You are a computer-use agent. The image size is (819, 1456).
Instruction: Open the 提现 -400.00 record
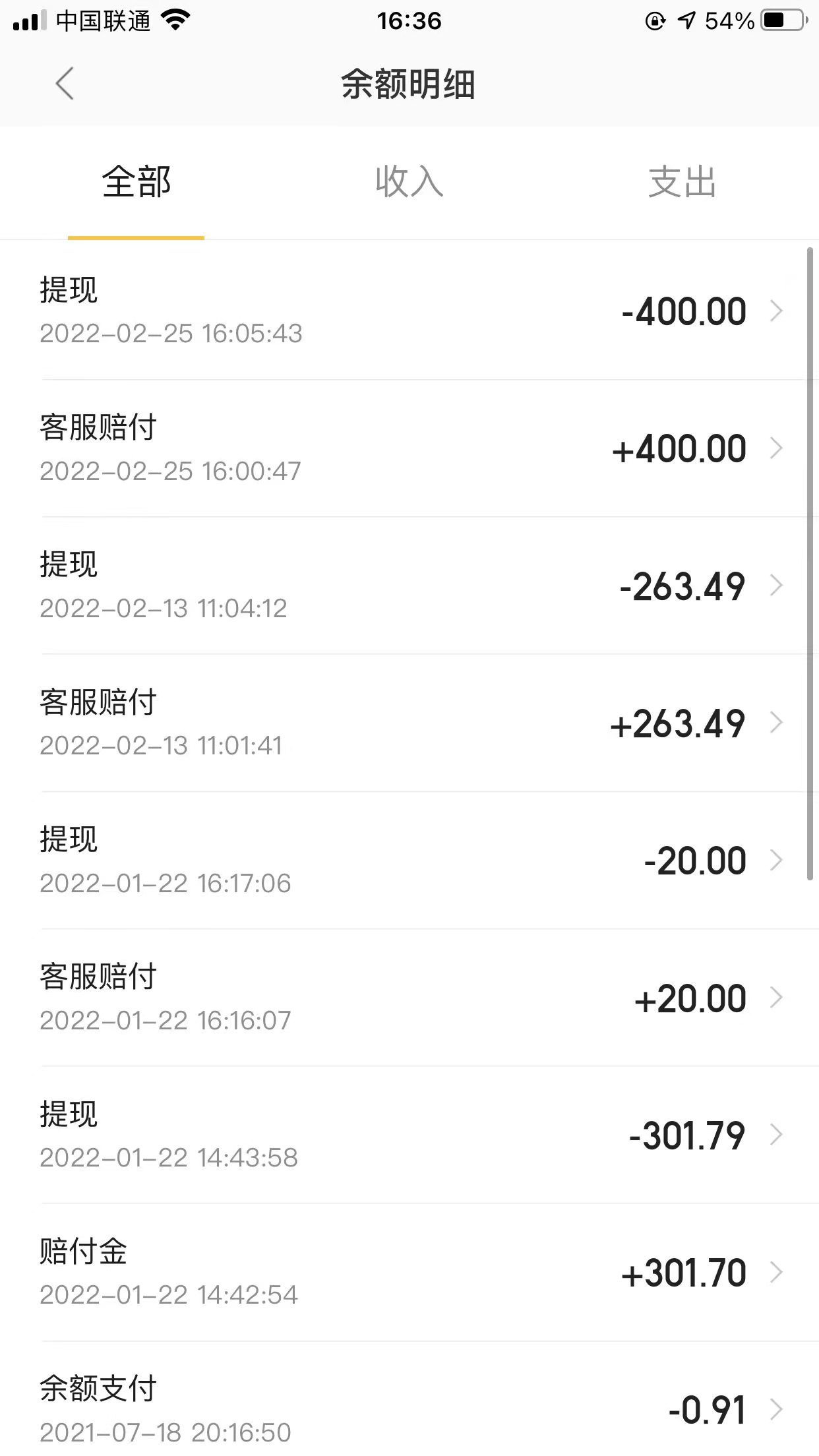pyautogui.click(x=409, y=311)
